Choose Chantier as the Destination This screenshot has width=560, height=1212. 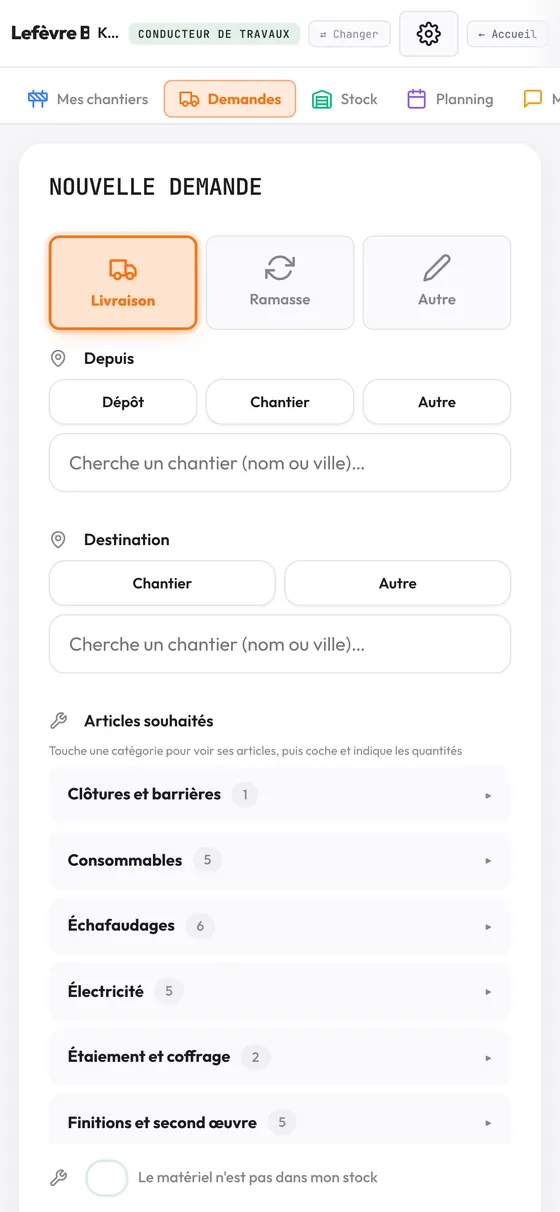(162, 583)
